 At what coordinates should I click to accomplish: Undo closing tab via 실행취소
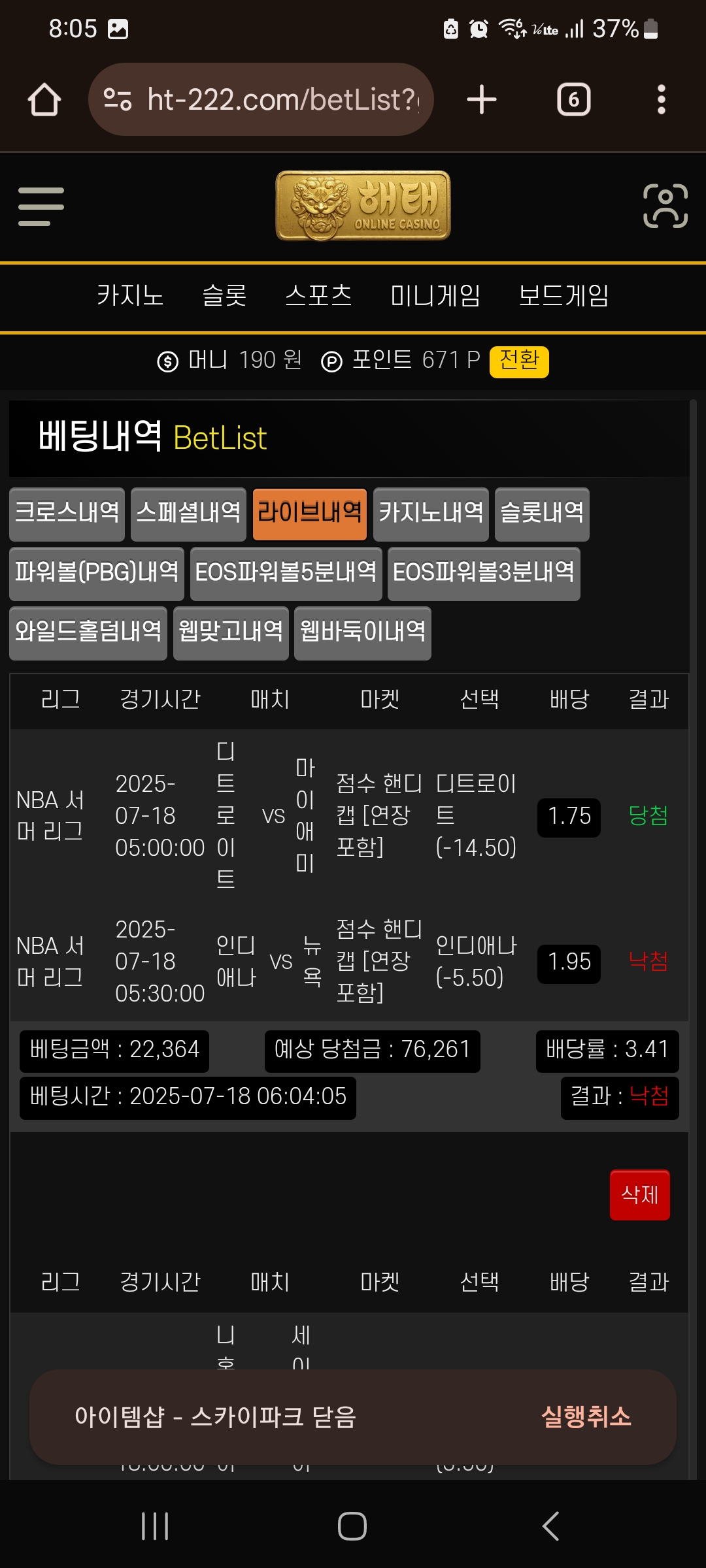click(x=586, y=1416)
